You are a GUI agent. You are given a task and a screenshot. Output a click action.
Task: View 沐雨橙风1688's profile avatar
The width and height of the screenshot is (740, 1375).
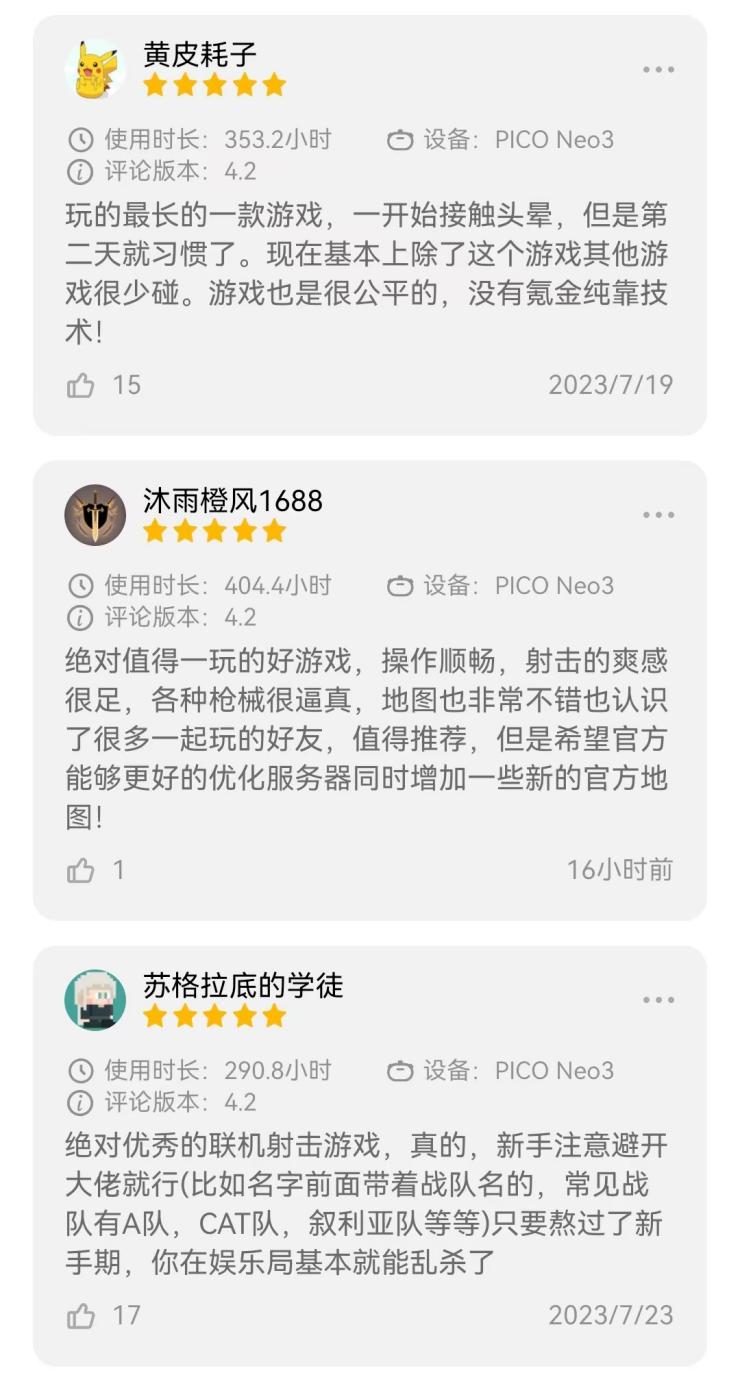[x=95, y=515]
